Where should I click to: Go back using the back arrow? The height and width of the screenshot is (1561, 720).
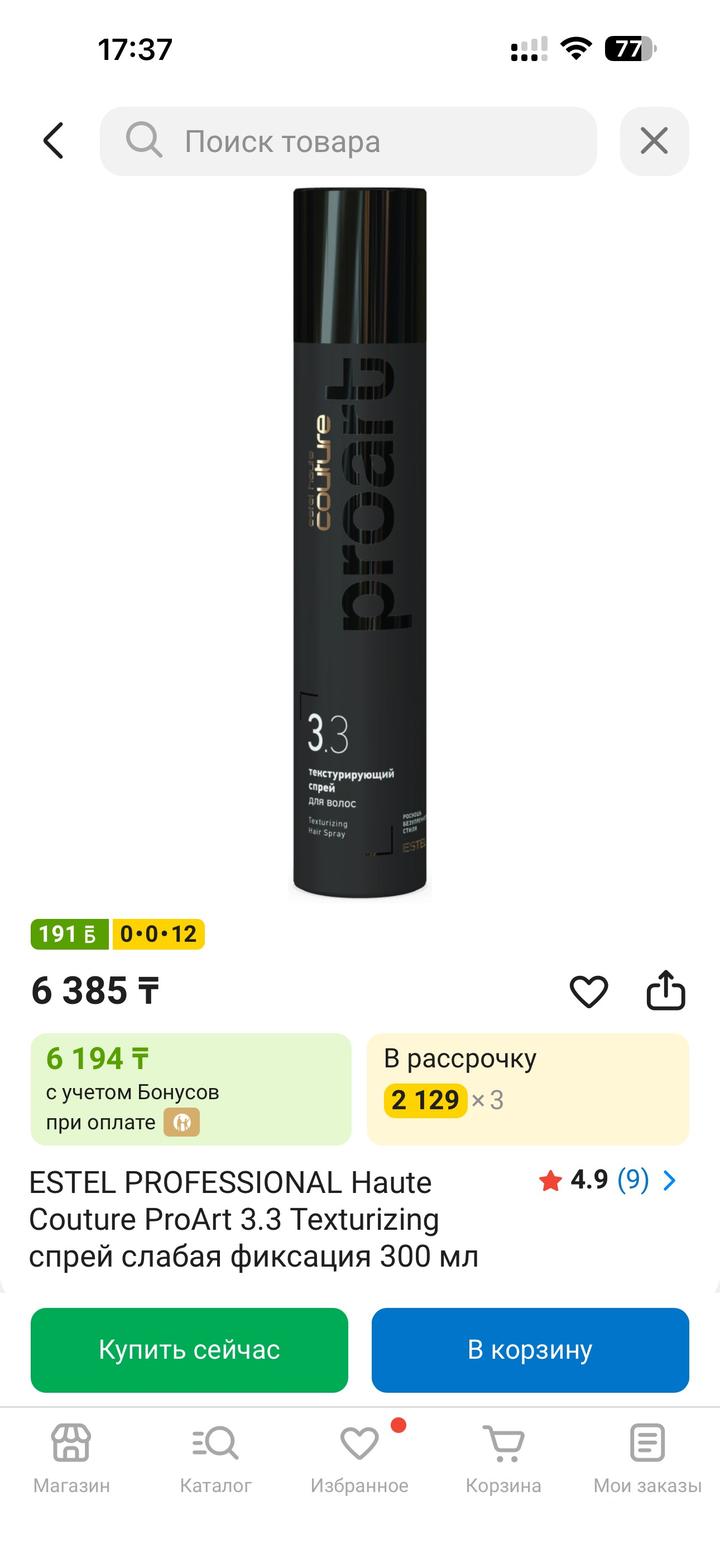click(x=53, y=141)
